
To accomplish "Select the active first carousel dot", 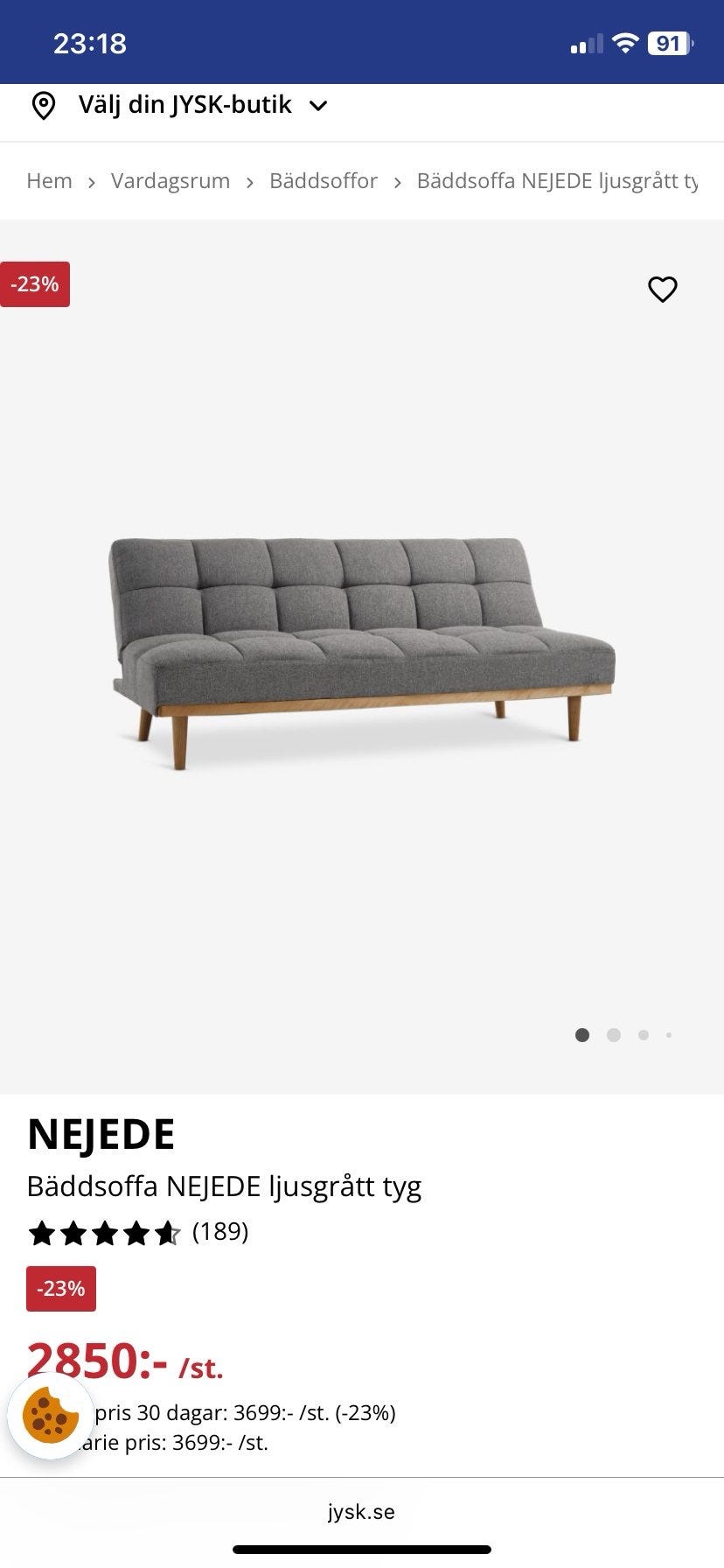I will tap(582, 1034).
